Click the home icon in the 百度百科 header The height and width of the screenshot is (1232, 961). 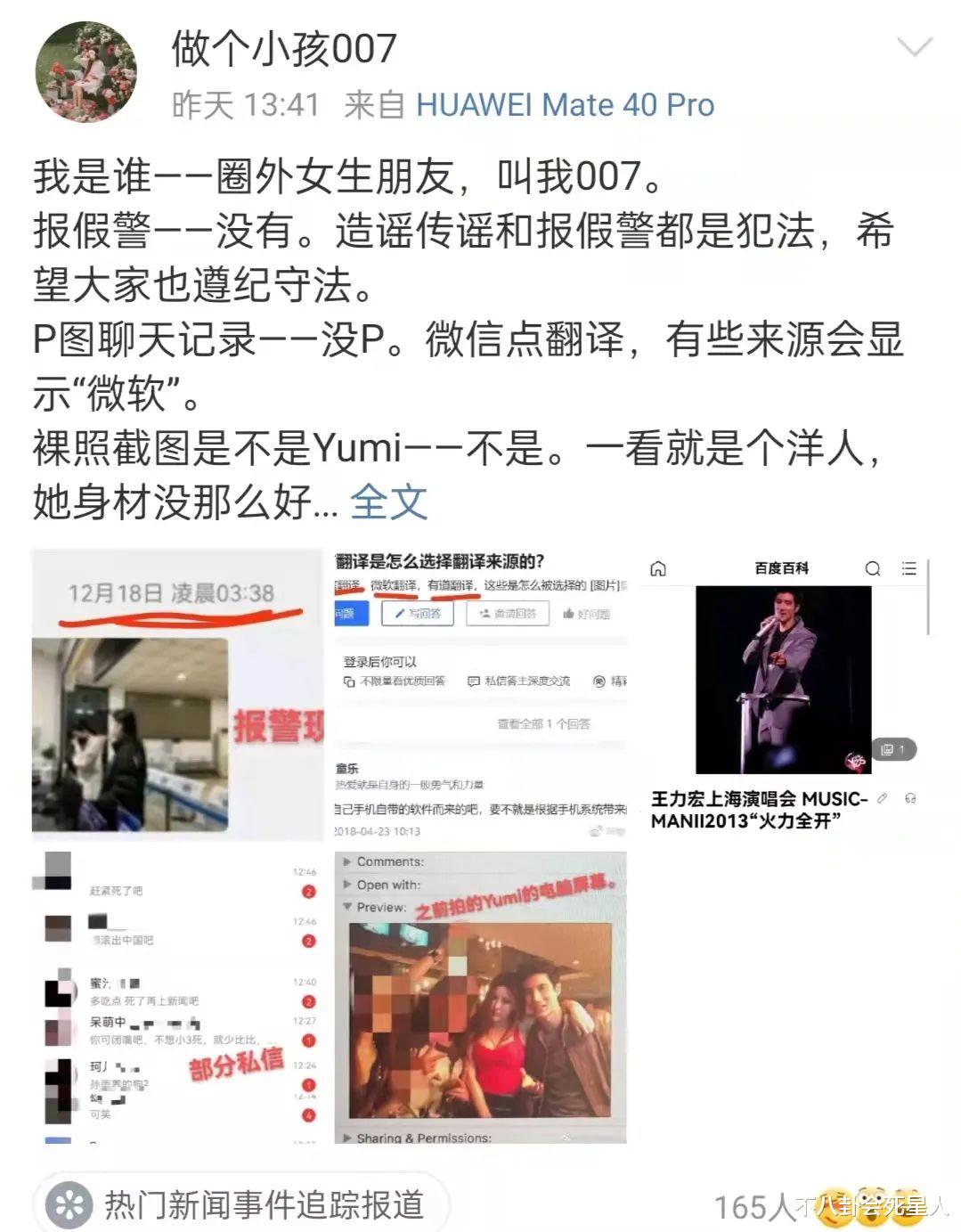tap(658, 570)
